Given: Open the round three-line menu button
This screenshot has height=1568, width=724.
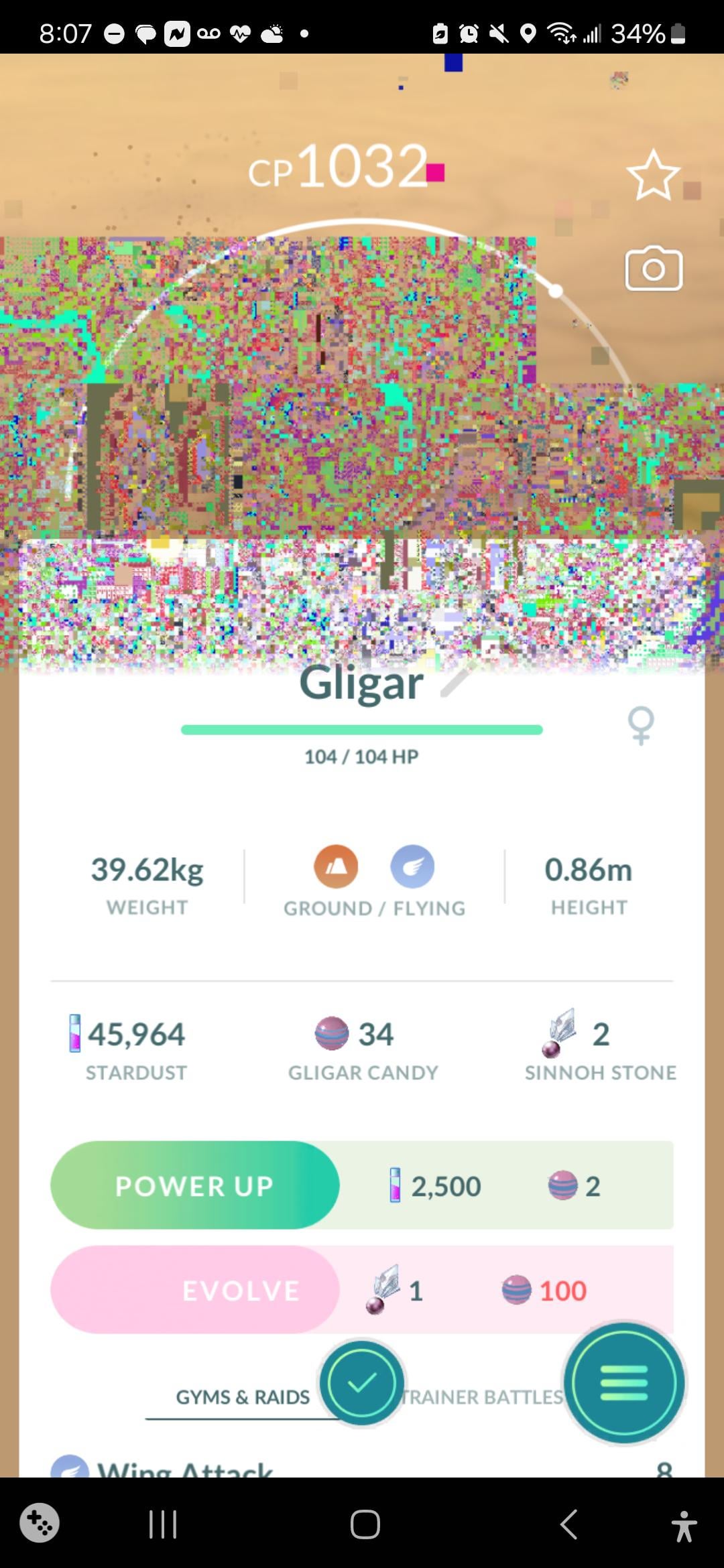Looking at the screenshot, I should pyautogui.click(x=624, y=1382).
